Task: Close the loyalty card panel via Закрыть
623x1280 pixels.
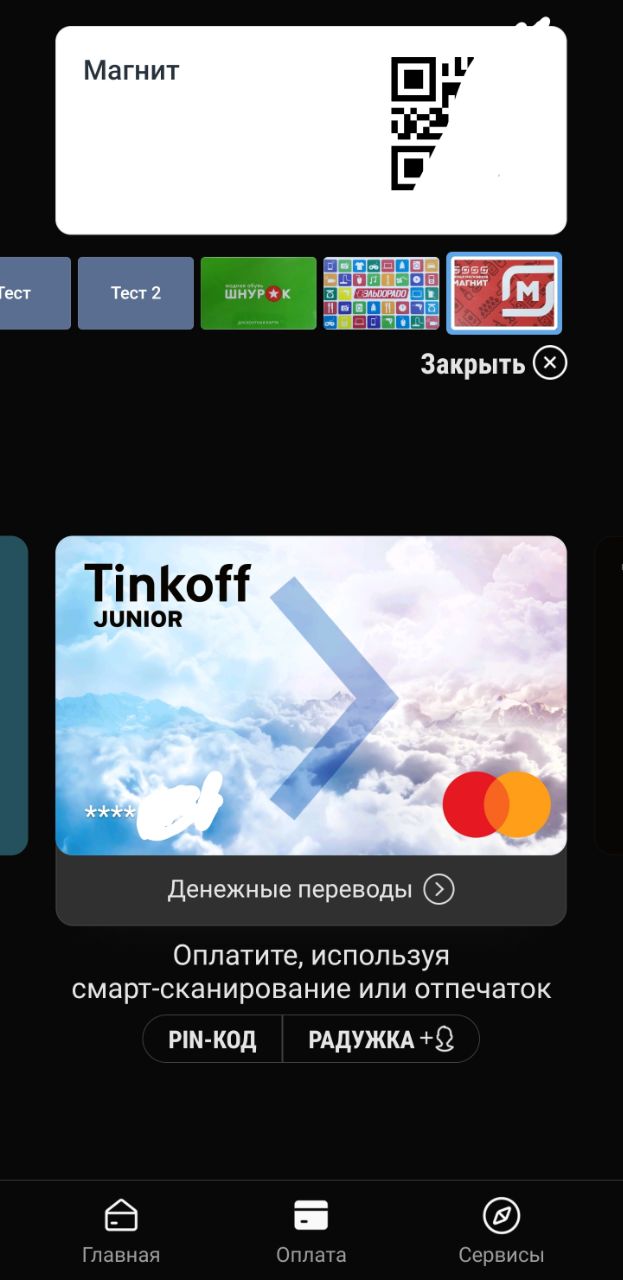Action: (494, 364)
